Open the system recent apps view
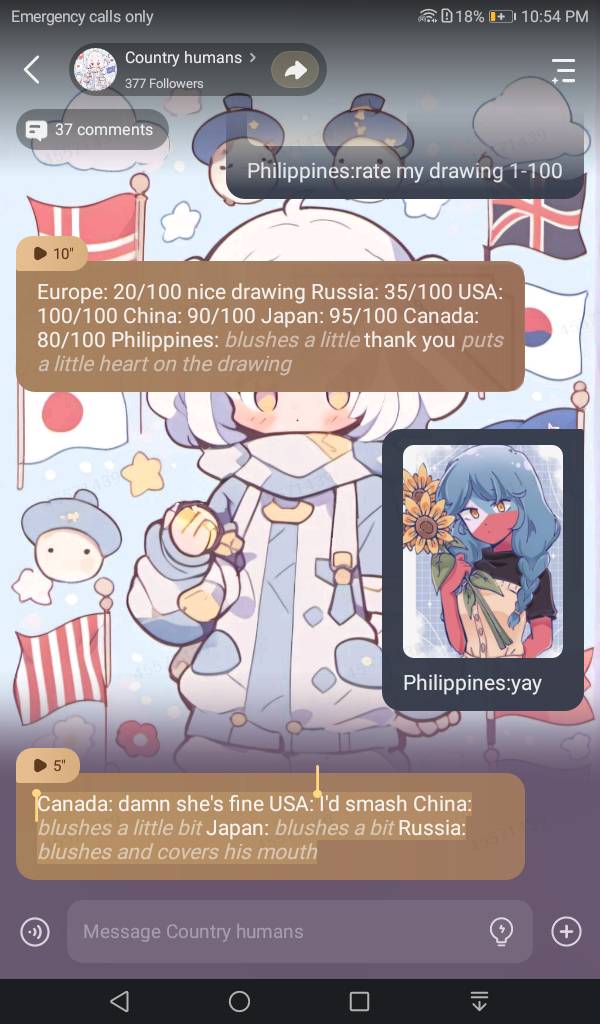 359,1001
